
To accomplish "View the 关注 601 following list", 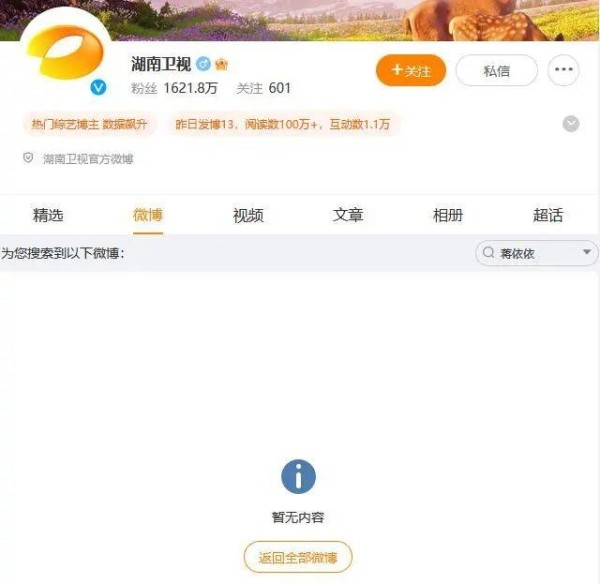I will (263, 88).
